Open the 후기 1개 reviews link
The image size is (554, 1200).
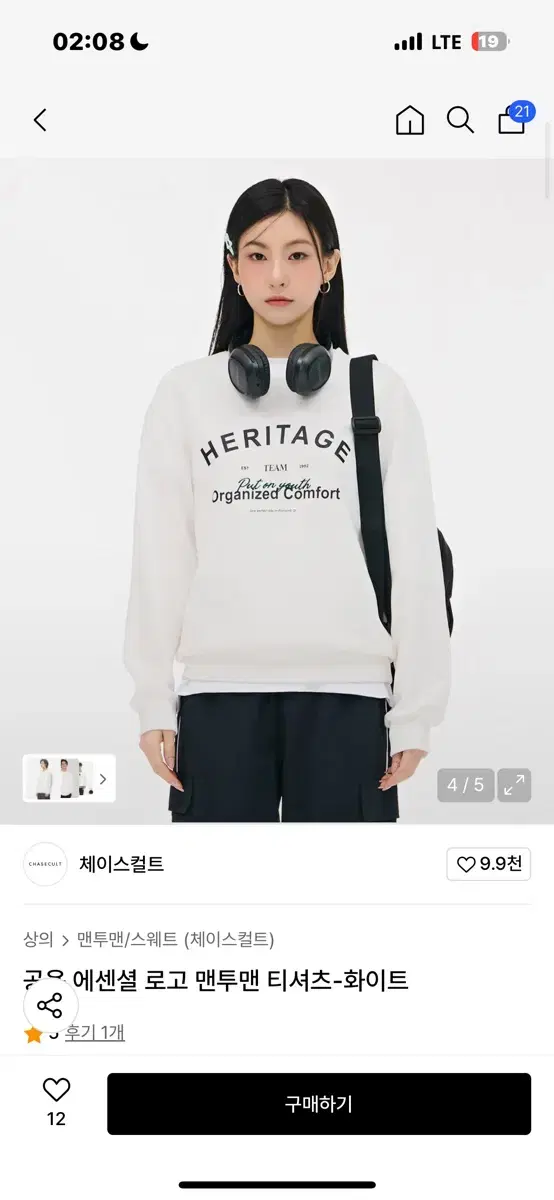(x=95, y=1033)
